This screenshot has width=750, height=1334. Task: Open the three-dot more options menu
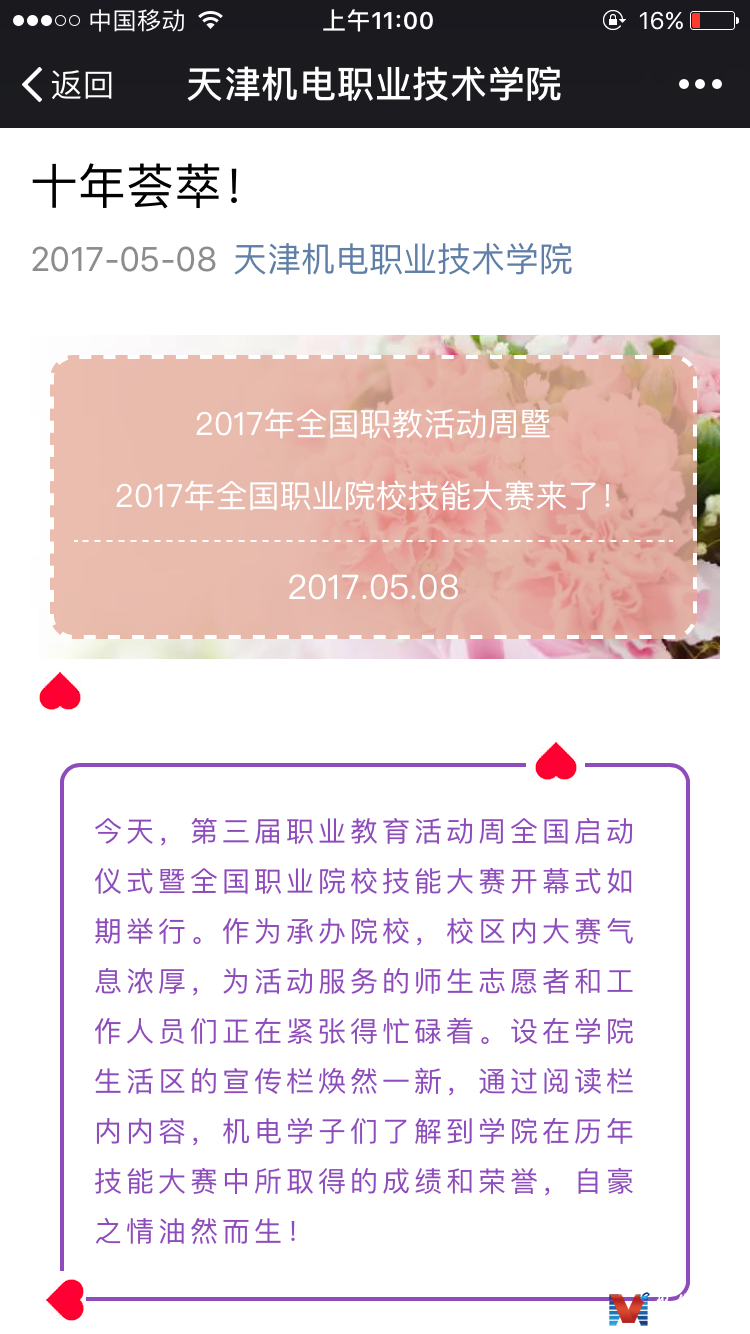pos(700,85)
